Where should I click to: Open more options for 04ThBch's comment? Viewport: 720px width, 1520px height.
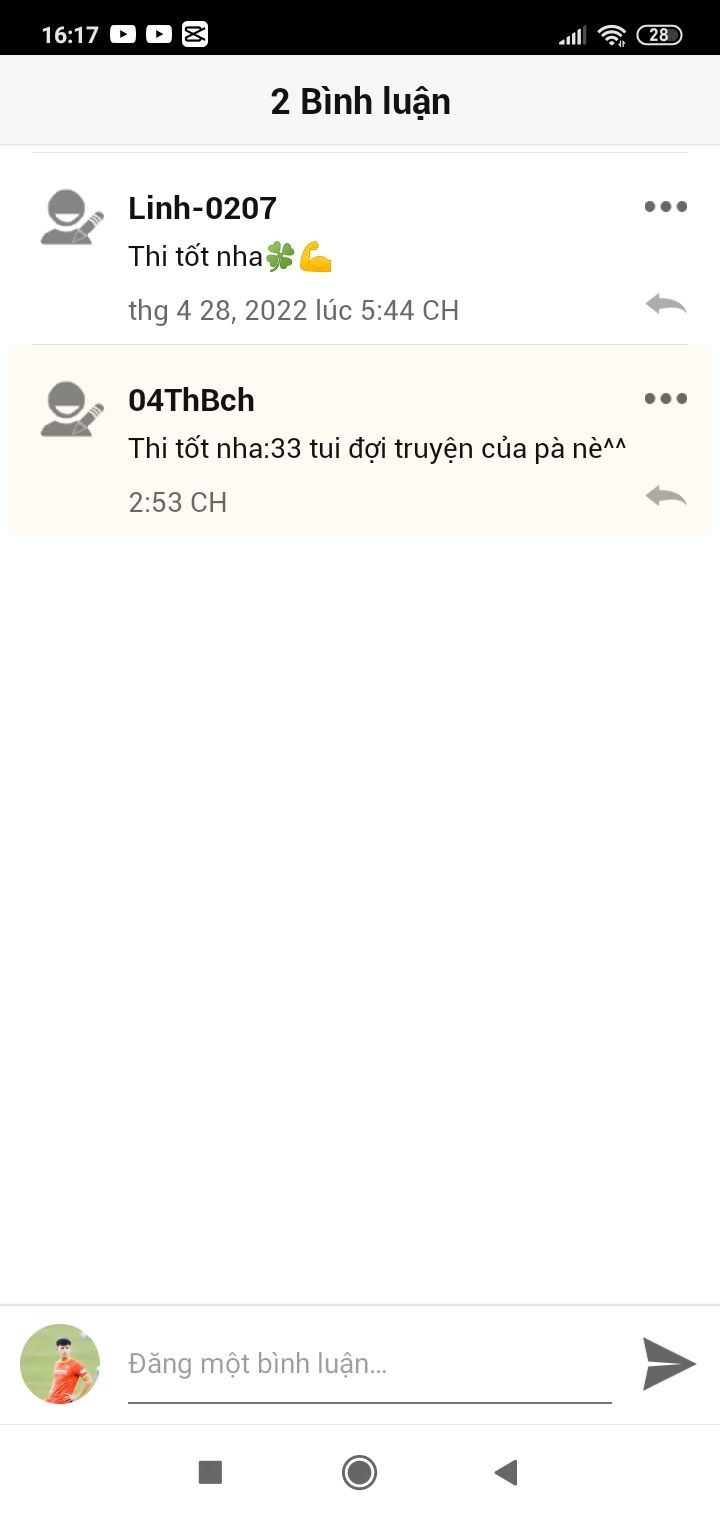point(665,399)
